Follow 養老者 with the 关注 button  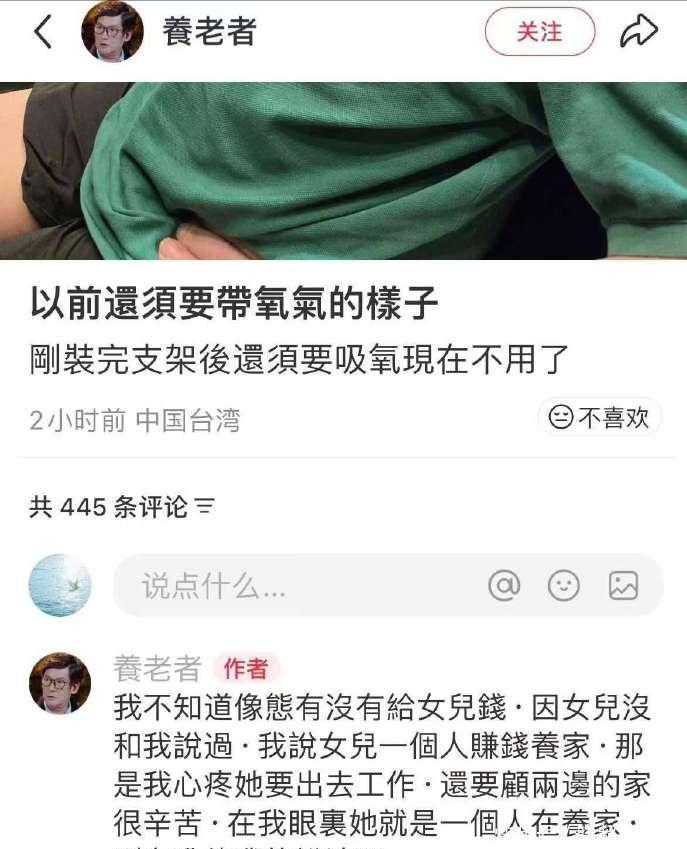[539, 32]
